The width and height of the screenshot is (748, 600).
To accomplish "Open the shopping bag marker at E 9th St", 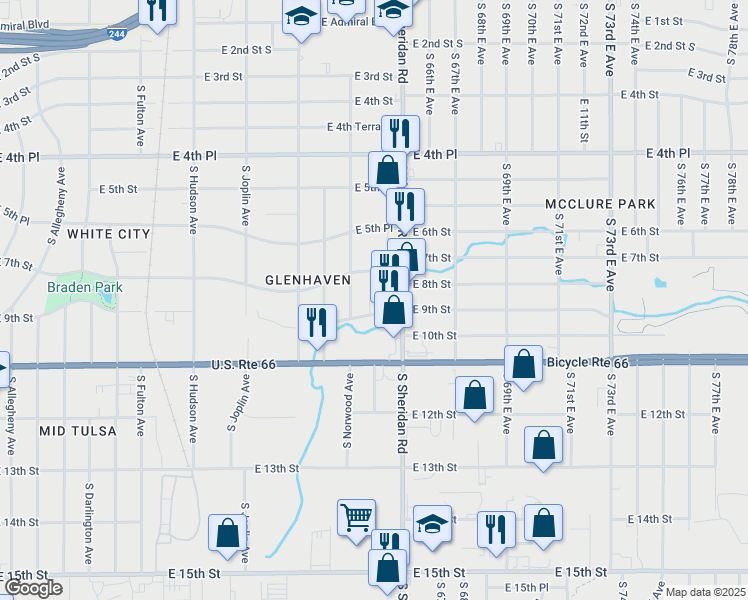I will [393, 310].
